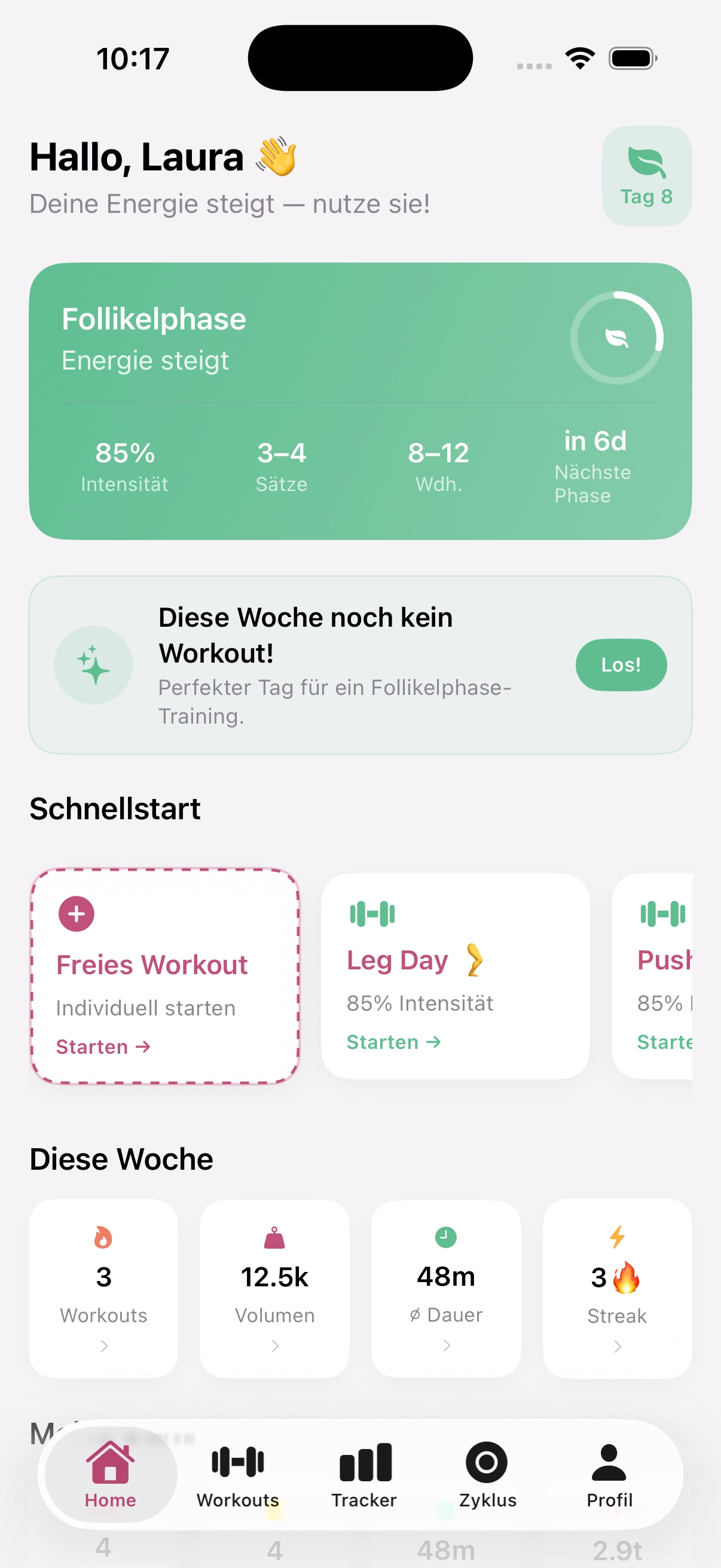Open the Zyklus tab
Image resolution: width=721 pixels, height=1568 pixels.
[487, 1475]
